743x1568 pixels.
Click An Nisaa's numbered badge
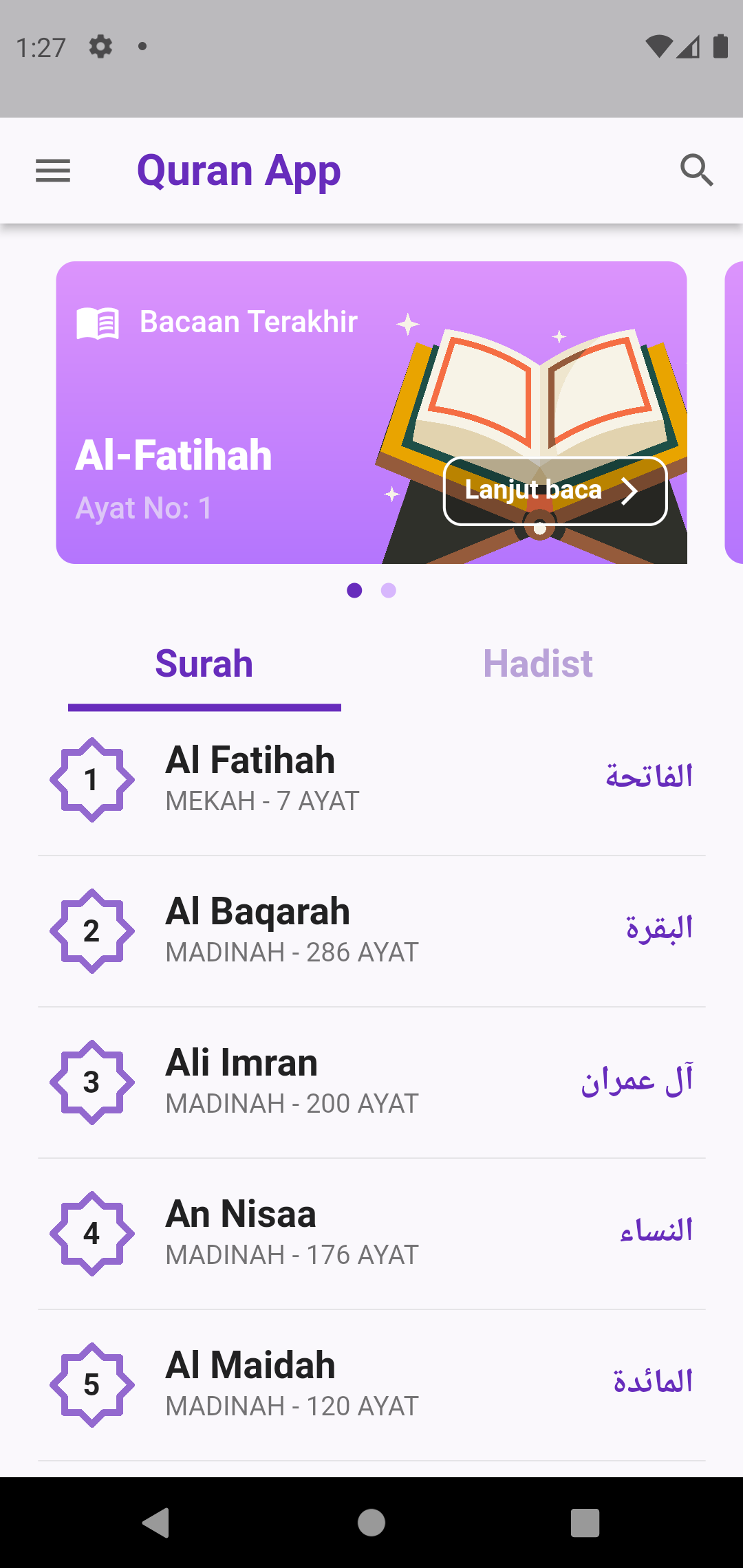coord(91,1232)
